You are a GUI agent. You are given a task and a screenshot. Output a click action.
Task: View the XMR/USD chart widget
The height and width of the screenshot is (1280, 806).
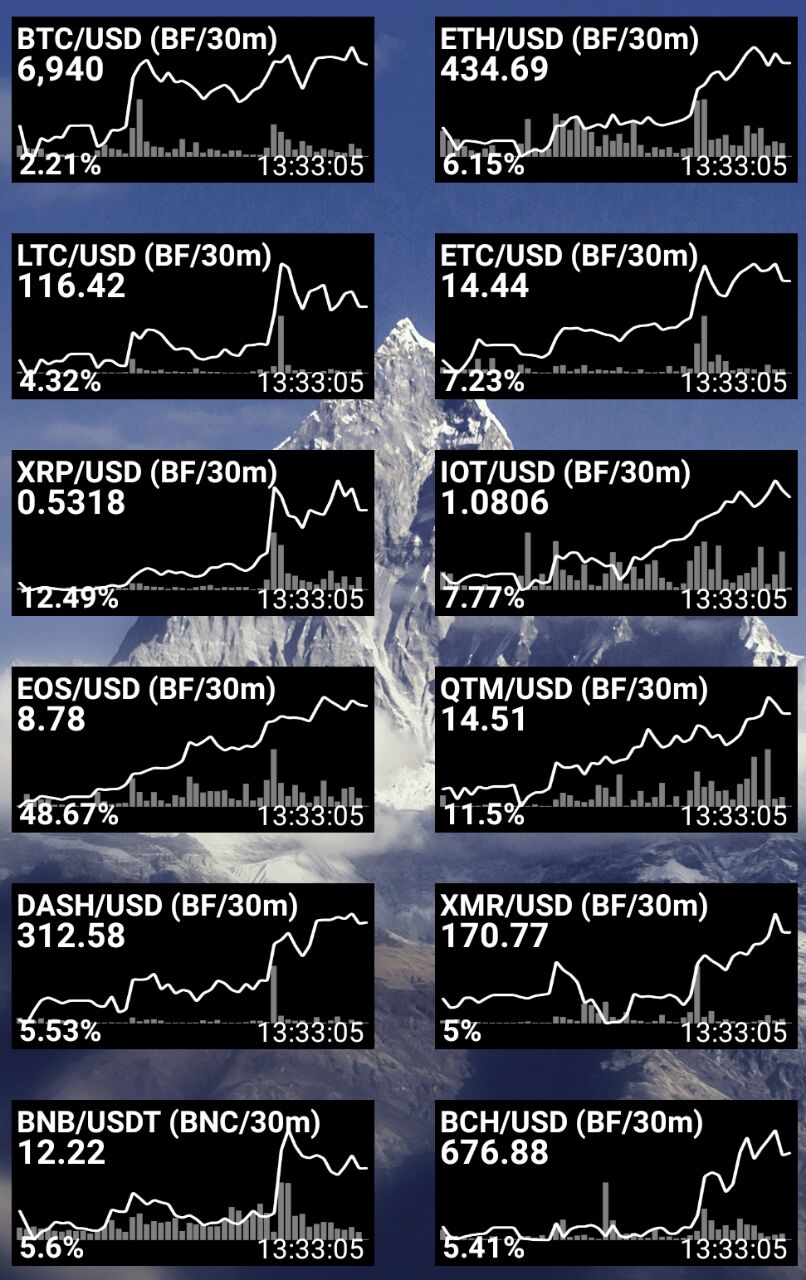coord(616,966)
